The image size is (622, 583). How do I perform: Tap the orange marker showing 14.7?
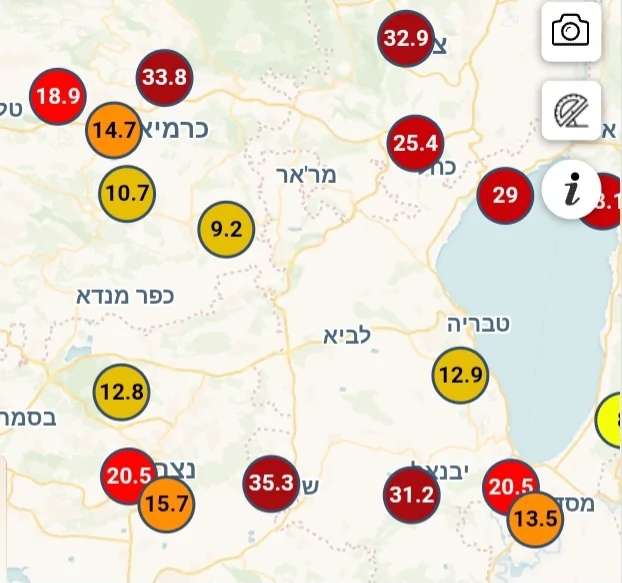pos(113,130)
